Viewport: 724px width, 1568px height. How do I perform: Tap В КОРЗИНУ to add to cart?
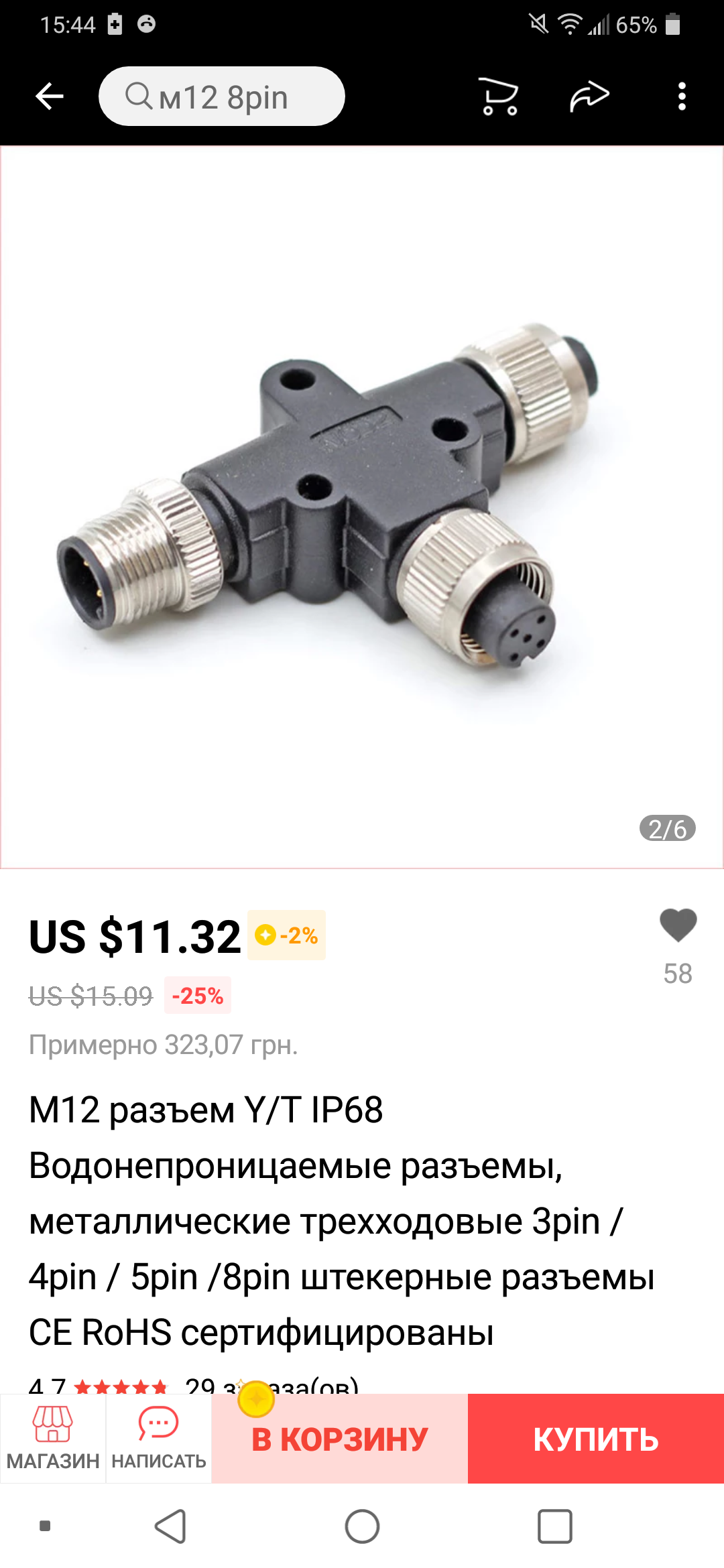(x=340, y=1439)
